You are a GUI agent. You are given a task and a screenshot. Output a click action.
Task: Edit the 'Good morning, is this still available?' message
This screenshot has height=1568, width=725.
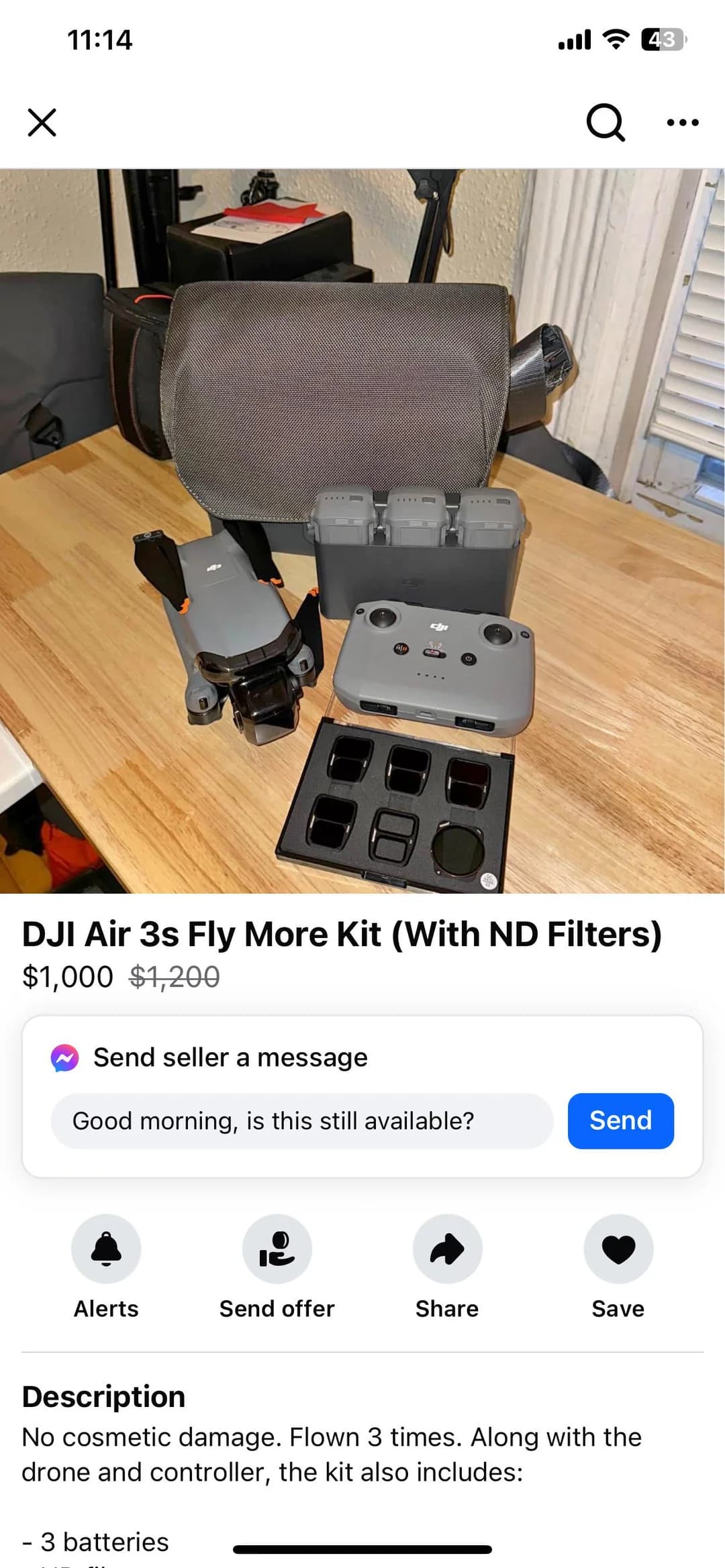coord(302,1121)
